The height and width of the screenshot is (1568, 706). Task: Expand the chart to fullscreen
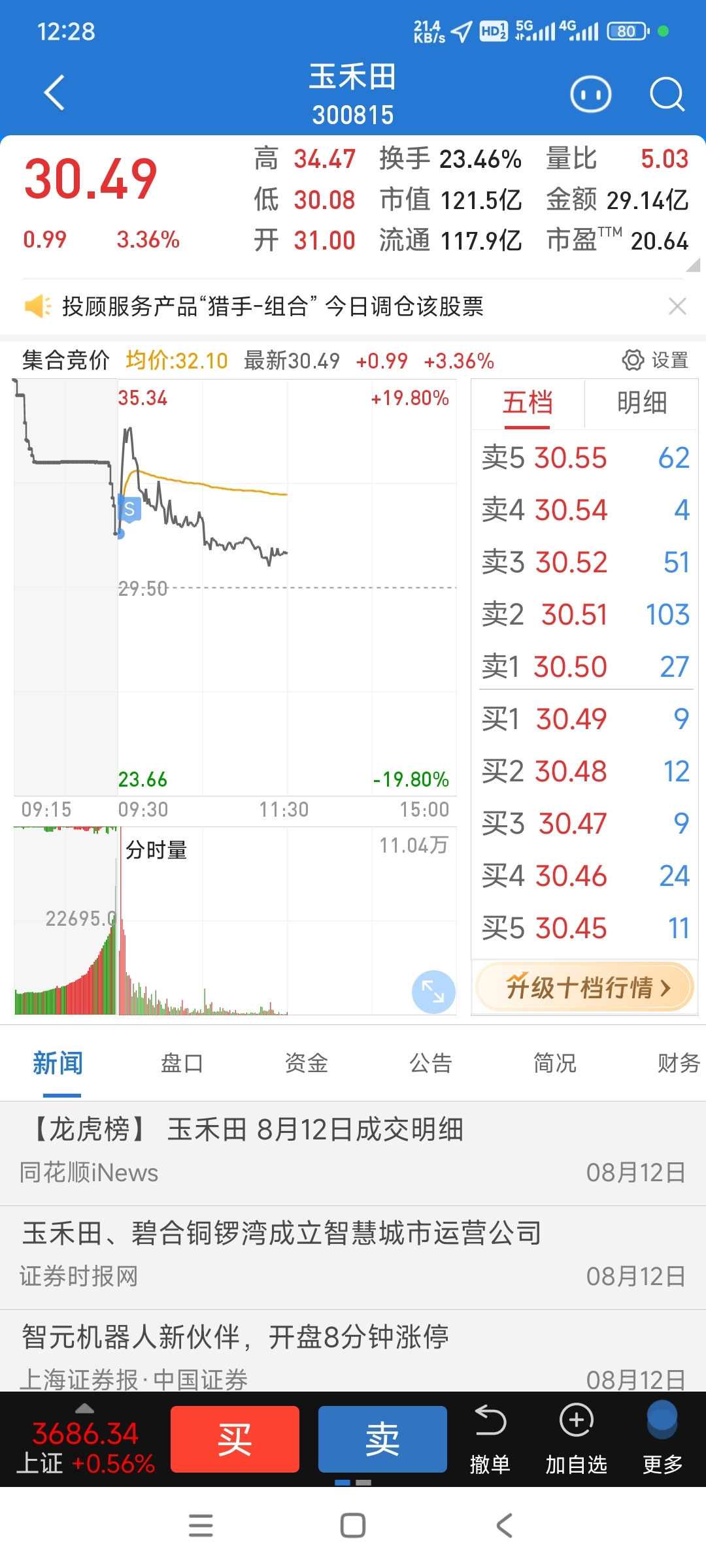point(433,992)
